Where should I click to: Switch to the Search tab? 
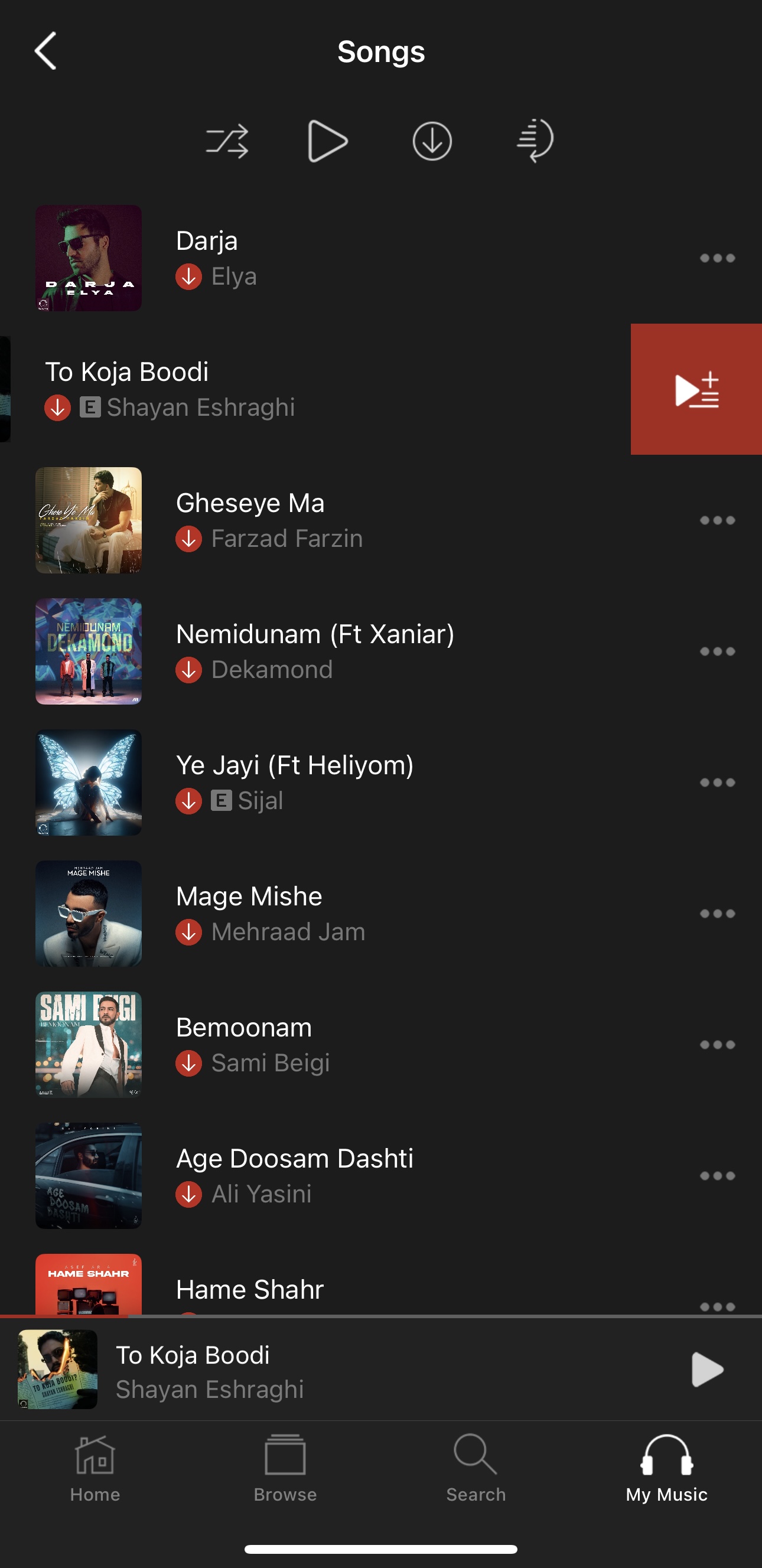(x=476, y=1468)
